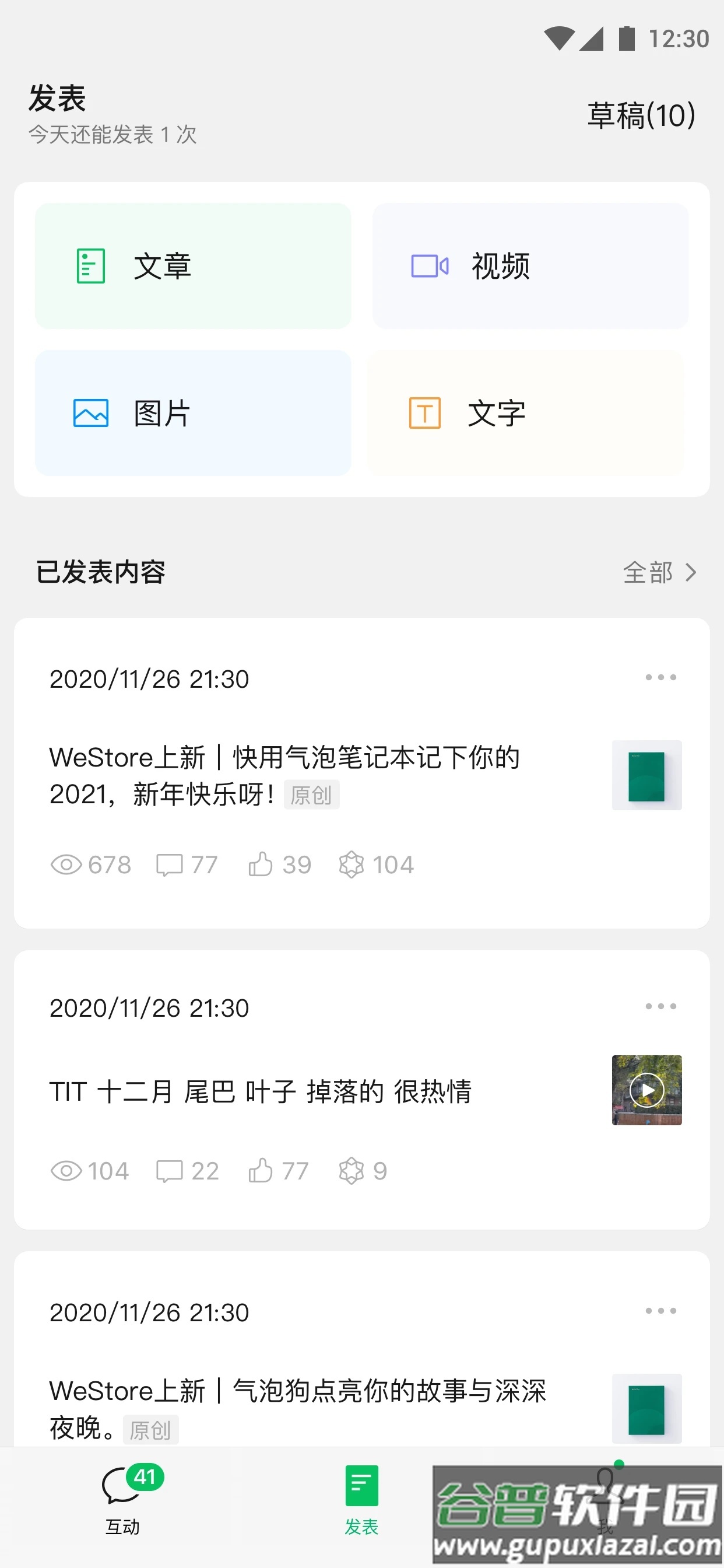The width and height of the screenshot is (724, 1568).
Task: Open the 视频 video creation icon
Action: tap(429, 266)
